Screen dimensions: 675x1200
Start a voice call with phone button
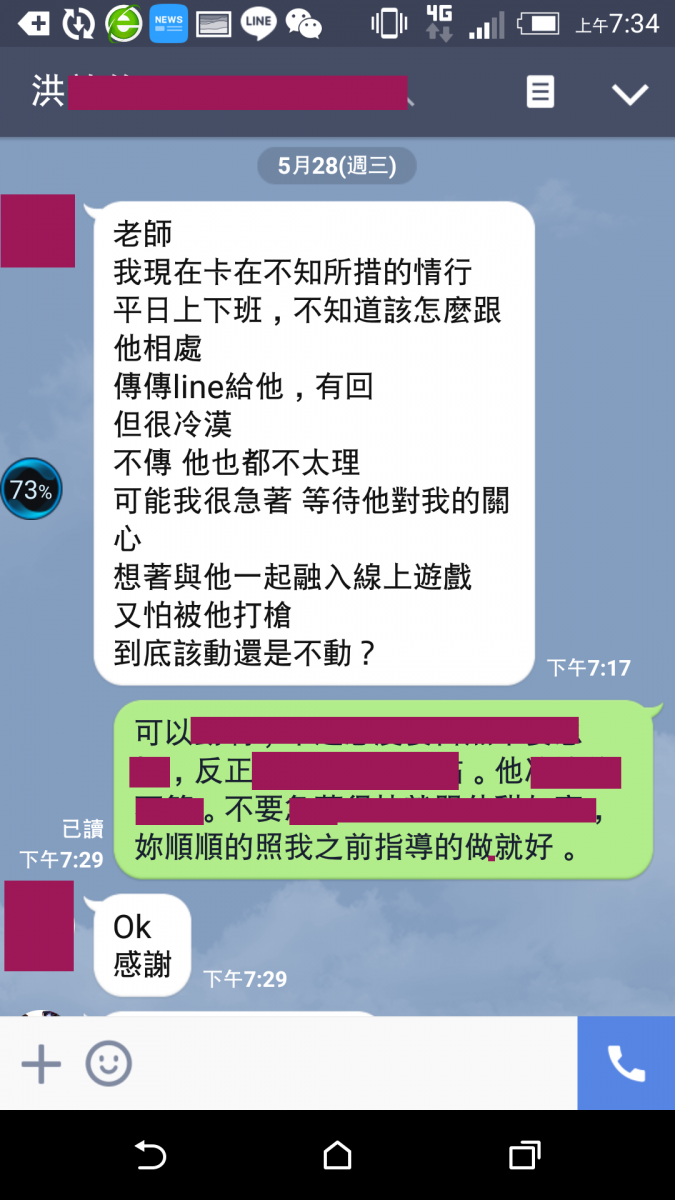(626, 1064)
